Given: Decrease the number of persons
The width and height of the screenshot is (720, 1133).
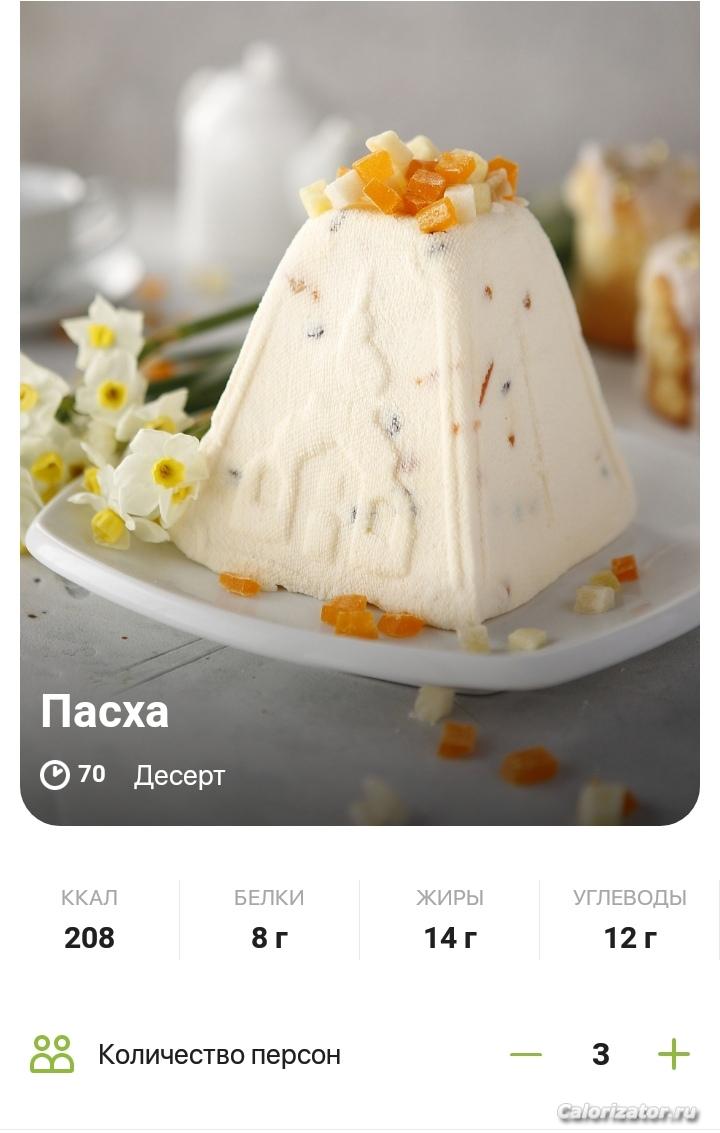Looking at the screenshot, I should 526,1054.
